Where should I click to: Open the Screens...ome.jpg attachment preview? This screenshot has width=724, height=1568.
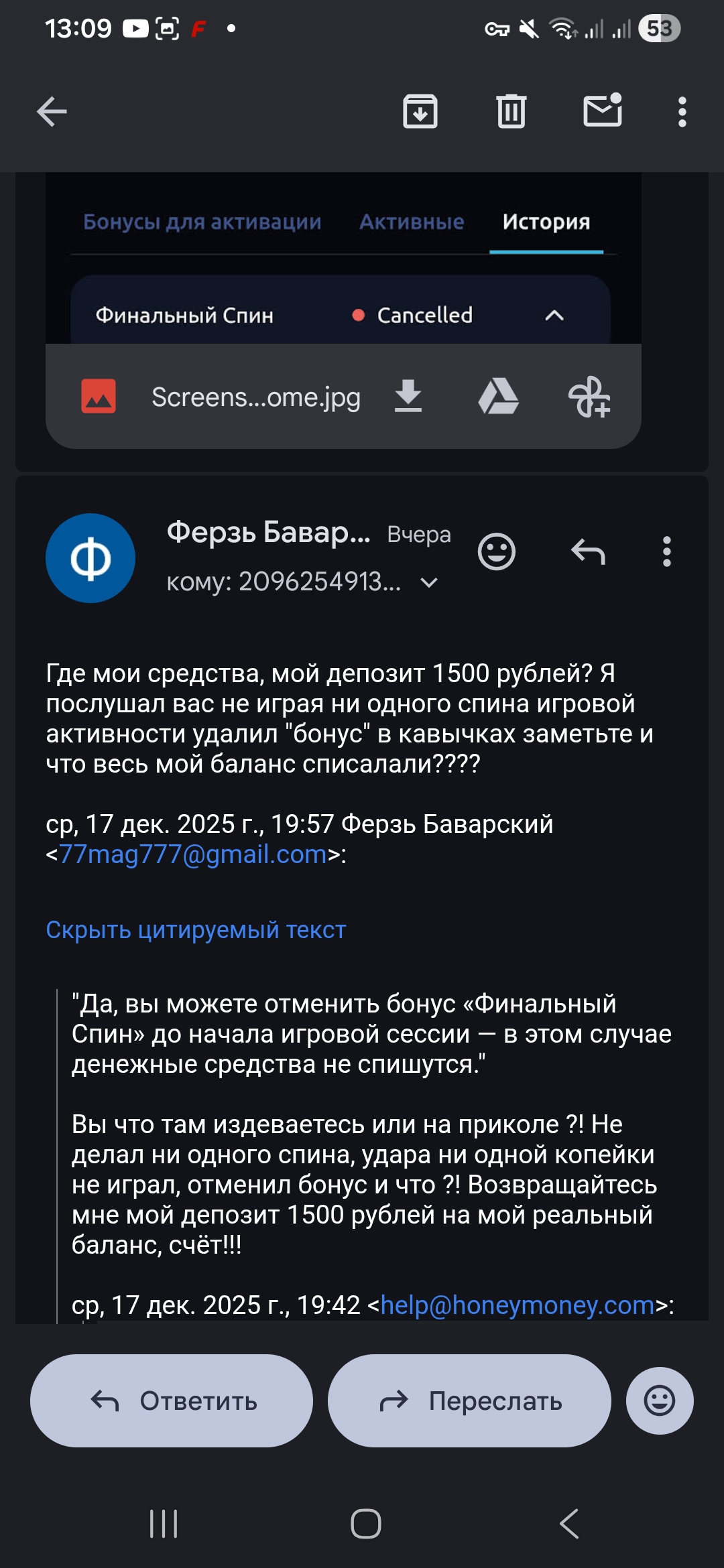[x=255, y=397]
